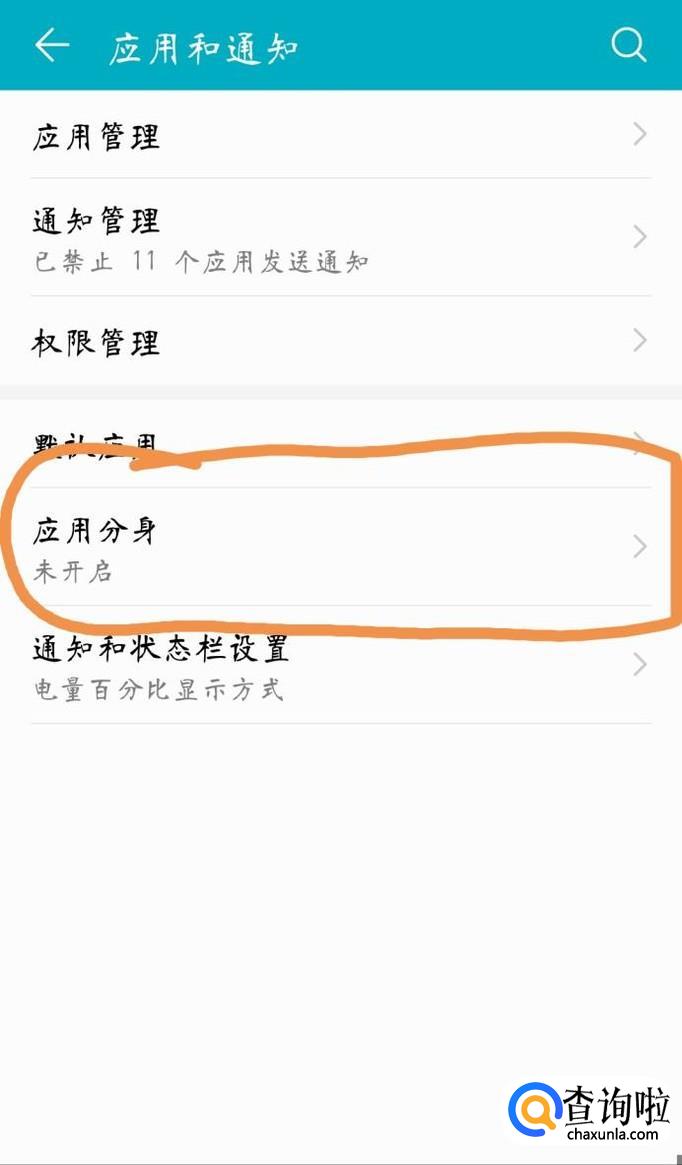Open 权限管理 settings
Viewport: 682px width, 1165px height.
pos(340,343)
